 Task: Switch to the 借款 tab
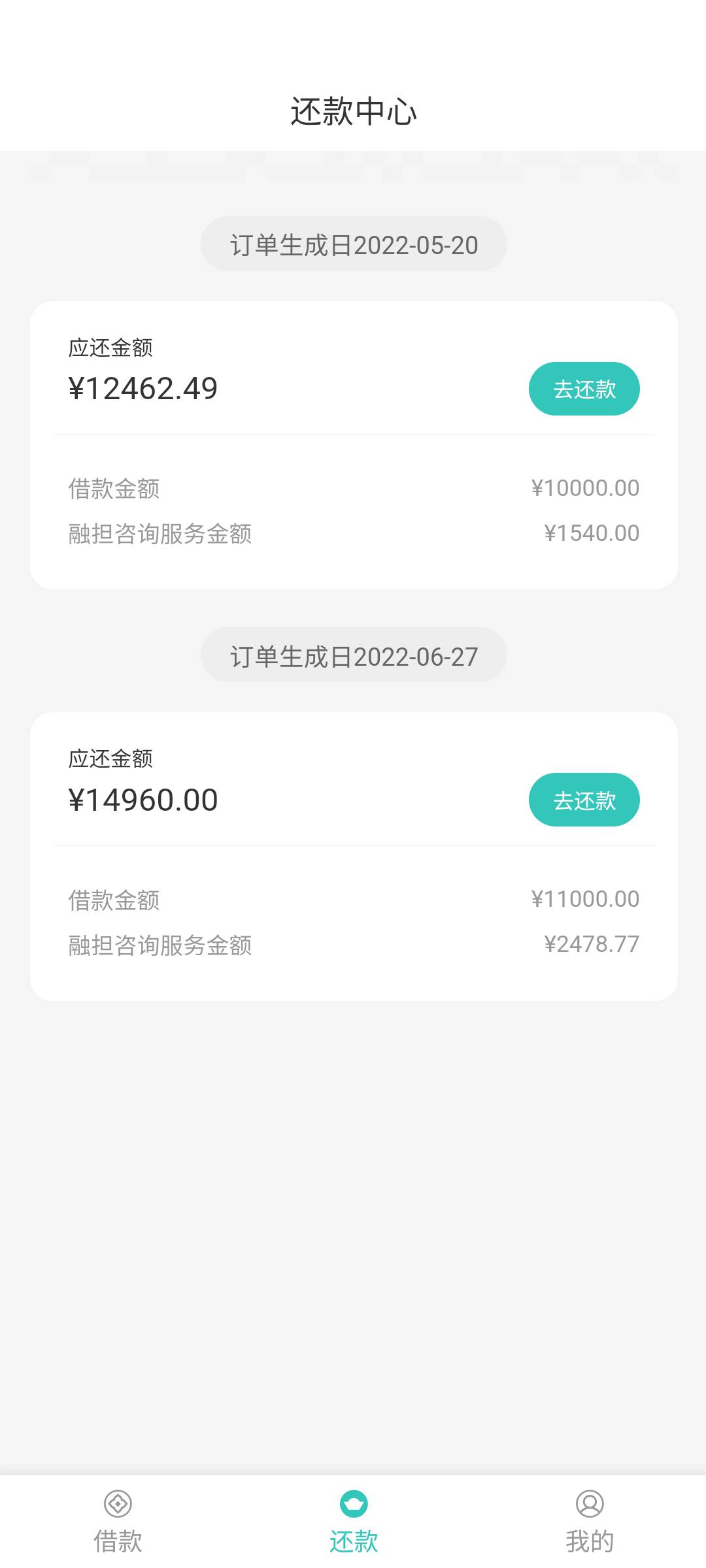pos(118,1522)
